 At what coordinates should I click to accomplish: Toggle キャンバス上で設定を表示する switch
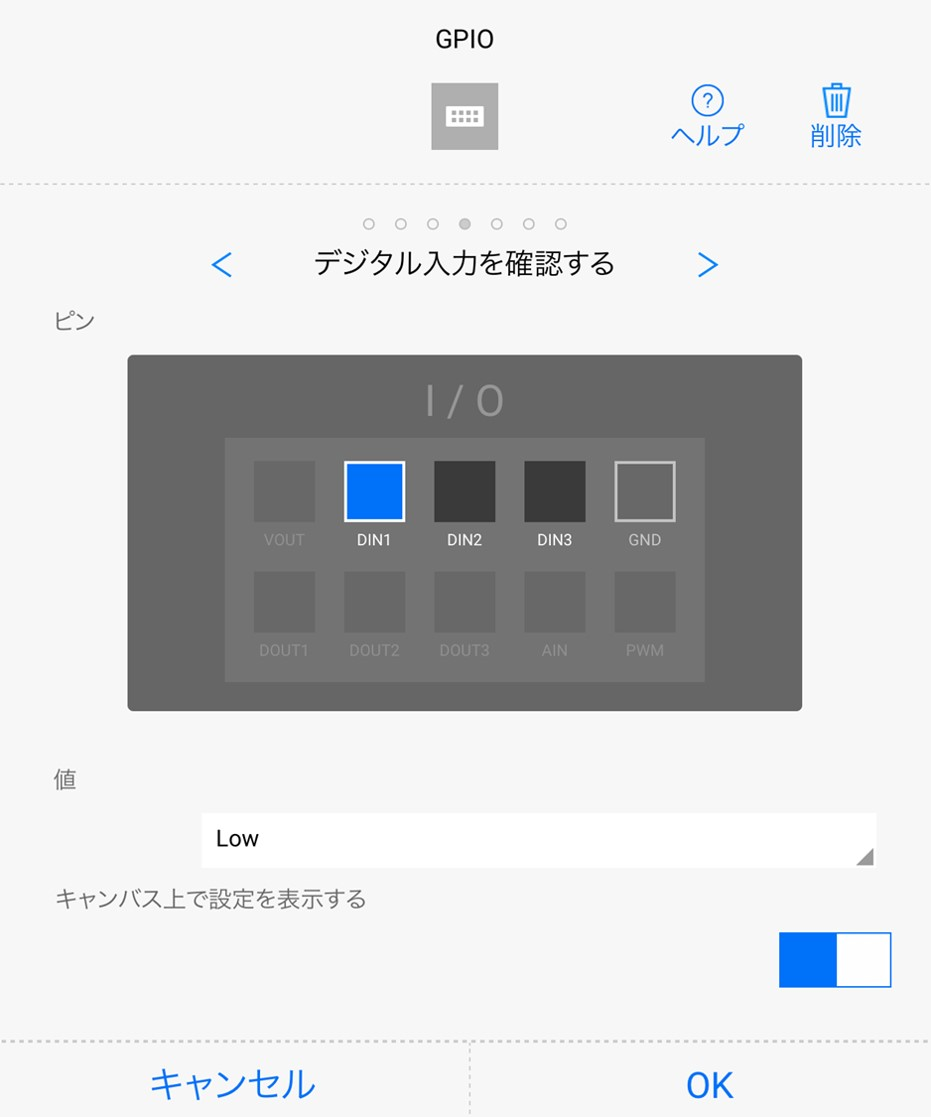834,959
